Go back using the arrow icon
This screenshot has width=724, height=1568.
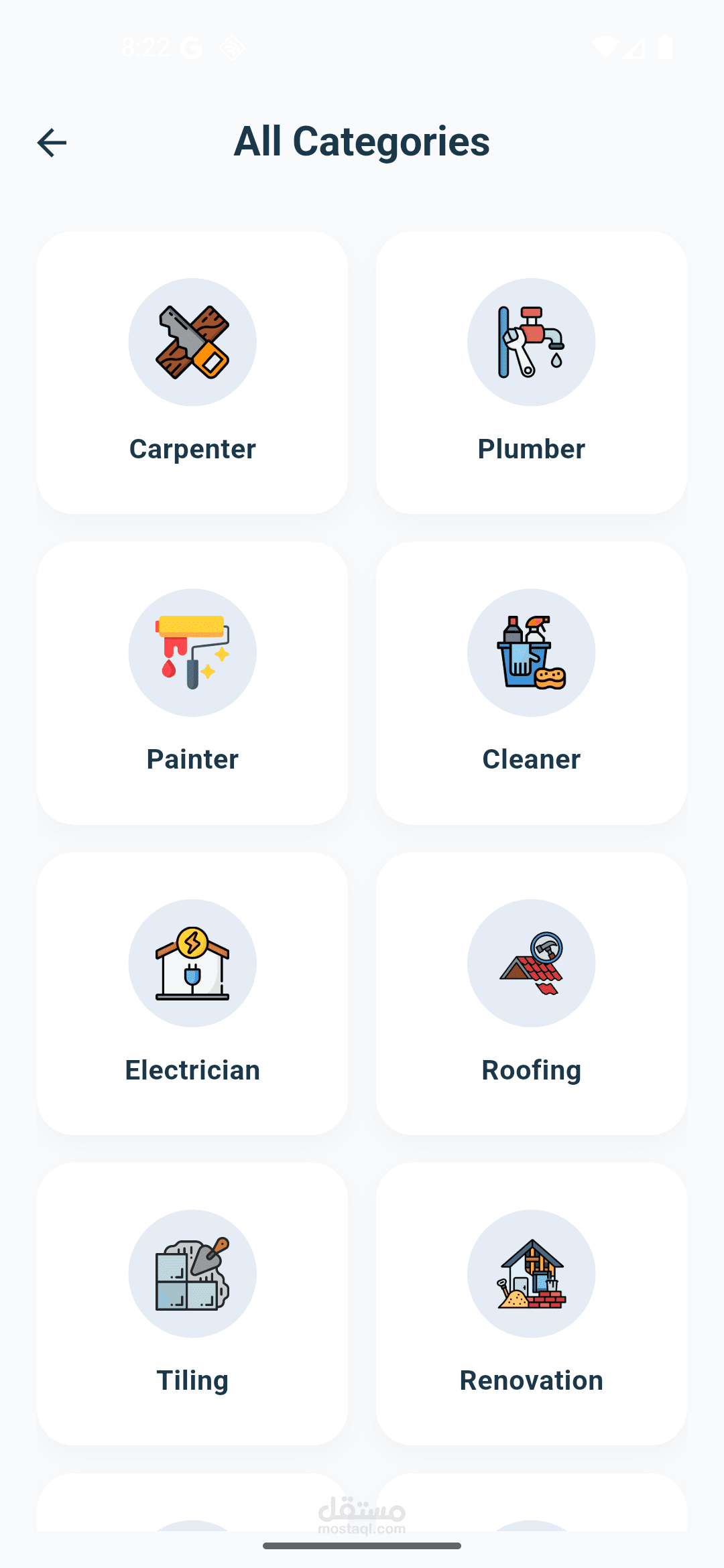coord(52,143)
